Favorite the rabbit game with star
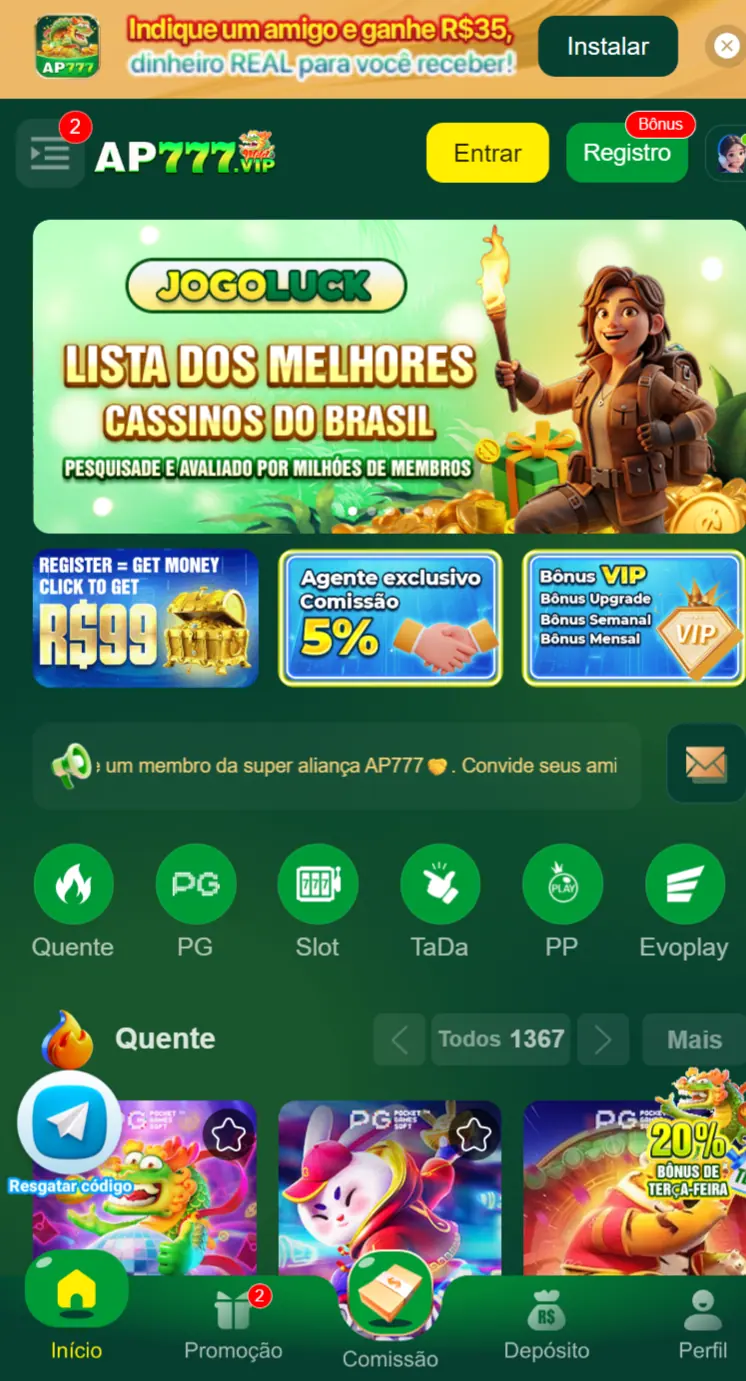The height and width of the screenshot is (1381, 746). coord(473,1134)
